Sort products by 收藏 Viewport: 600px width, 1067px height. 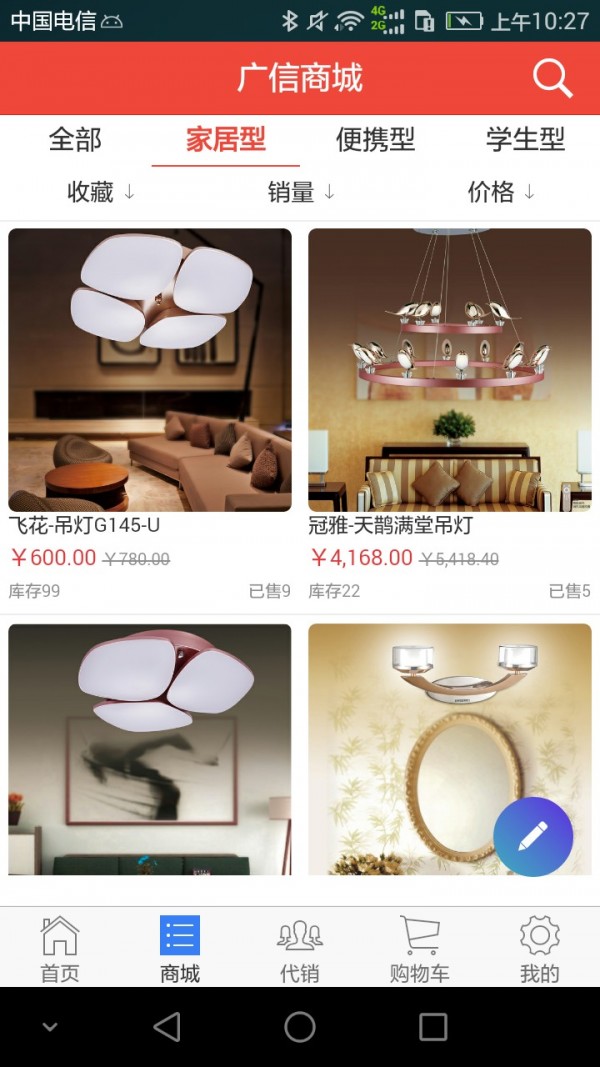coord(100,192)
